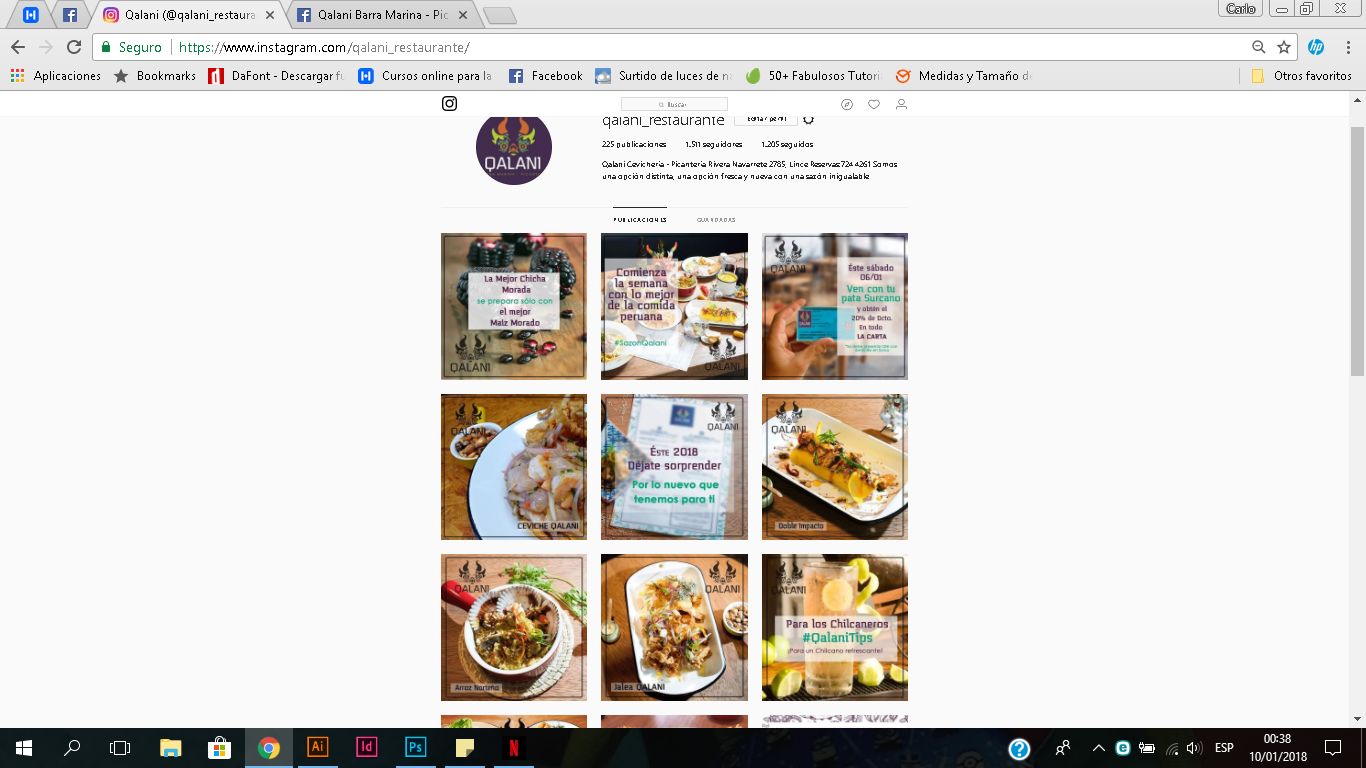Select the Publicaciones tab
Image resolution: width=1366 pixels, height=768 pixels.
coord(640,220)
